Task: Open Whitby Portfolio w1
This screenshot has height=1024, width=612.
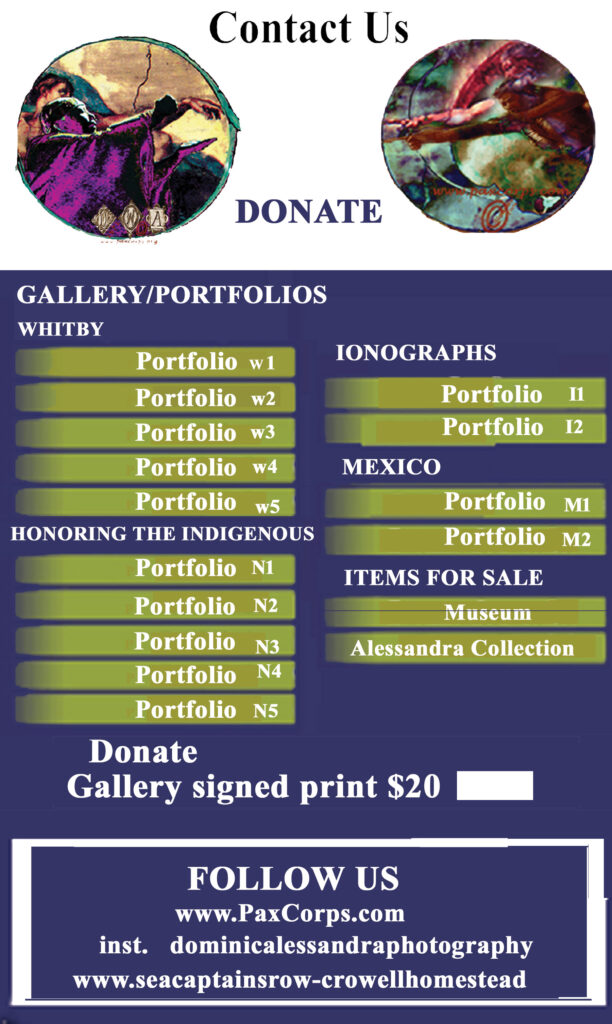Action: [155, 362]
